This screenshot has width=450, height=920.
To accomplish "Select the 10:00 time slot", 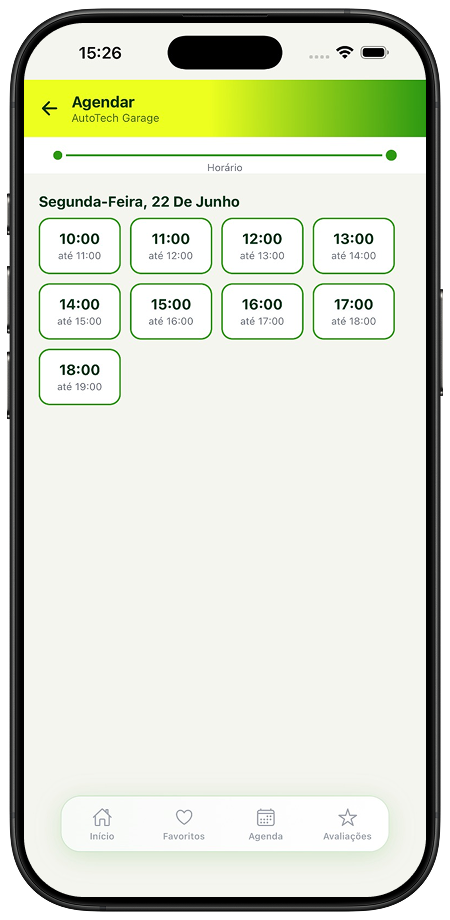I will [80, 246].
